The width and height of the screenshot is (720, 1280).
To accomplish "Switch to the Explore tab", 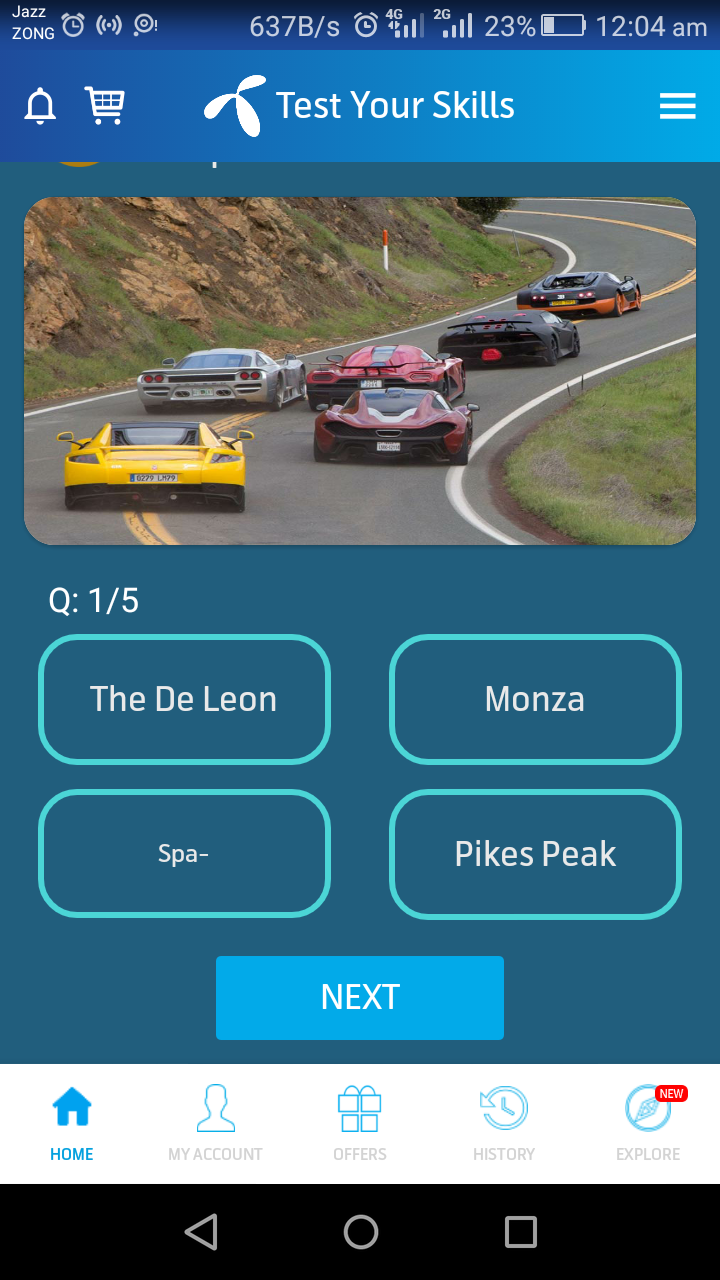I will pos(648,1124).
